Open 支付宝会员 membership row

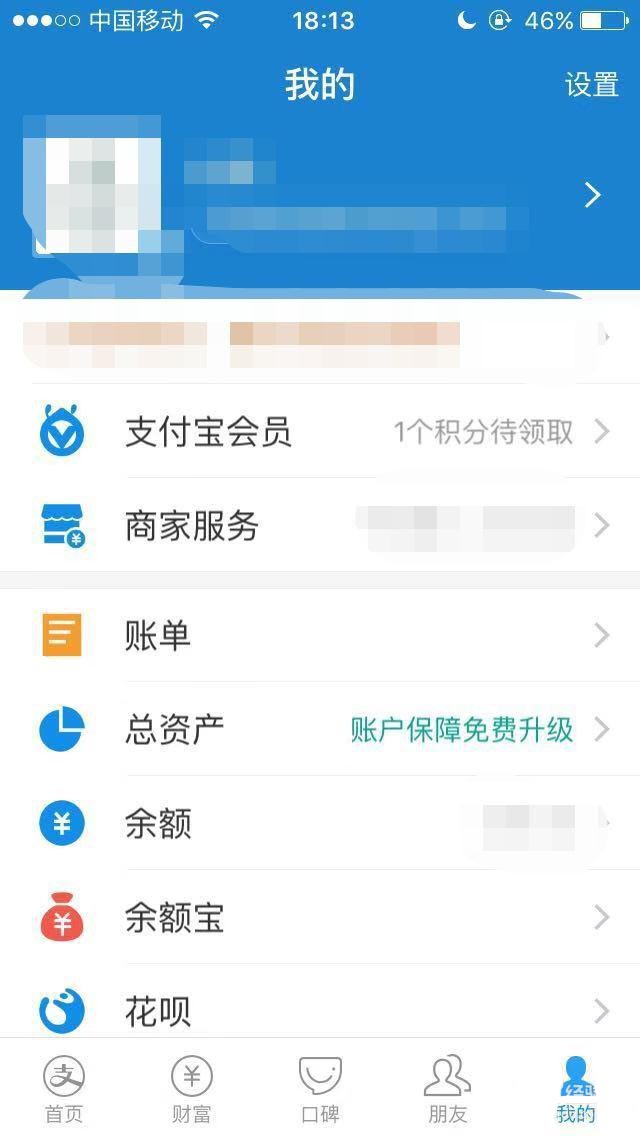point(320,431)
